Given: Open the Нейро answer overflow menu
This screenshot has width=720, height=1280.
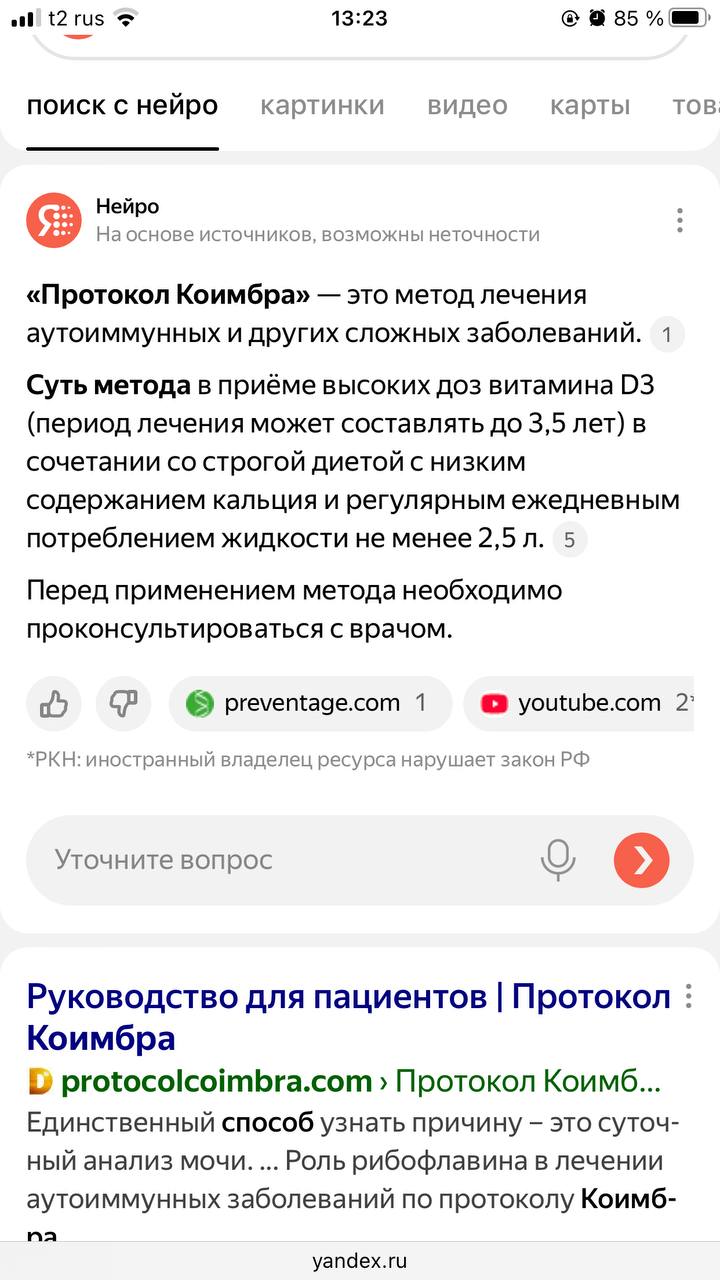Looking at the screenshot, I should click(x=679, y=220).
